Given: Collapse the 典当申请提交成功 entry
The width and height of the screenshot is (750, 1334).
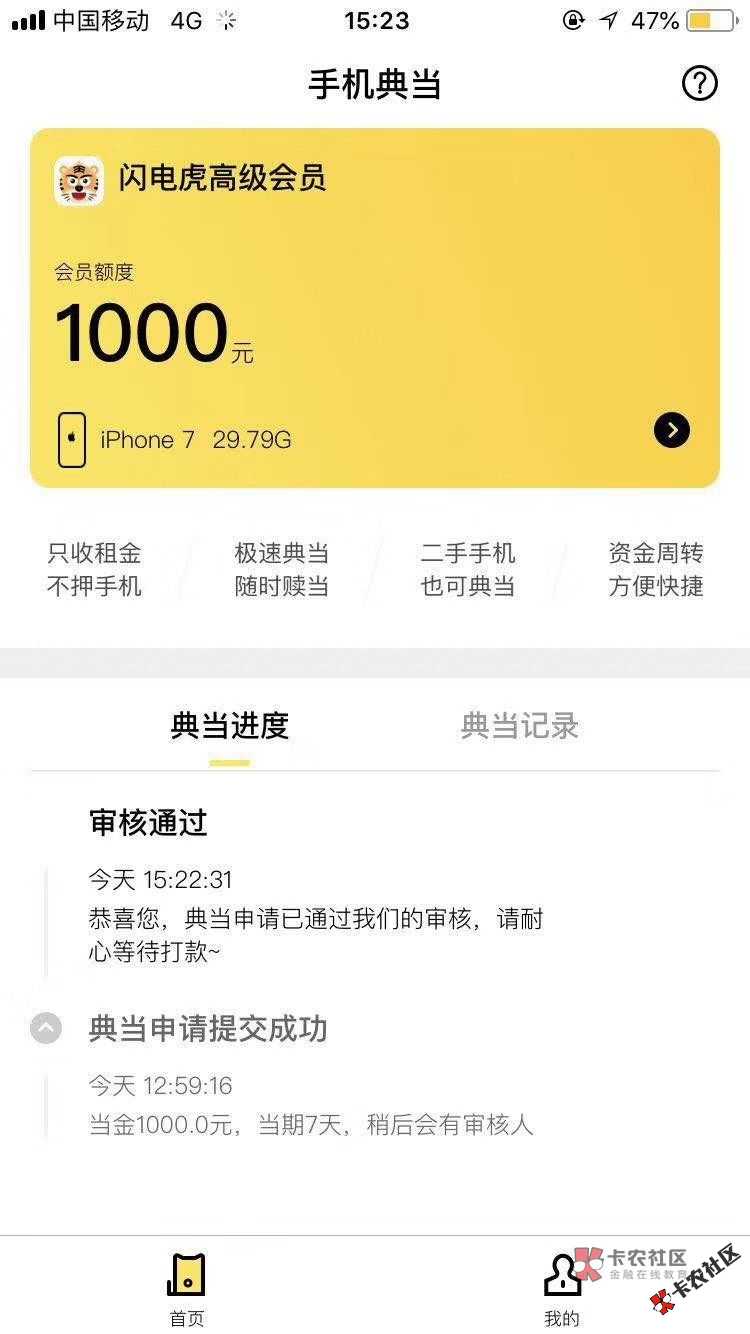Looking at the screenshot, I should click(46, 1028).
